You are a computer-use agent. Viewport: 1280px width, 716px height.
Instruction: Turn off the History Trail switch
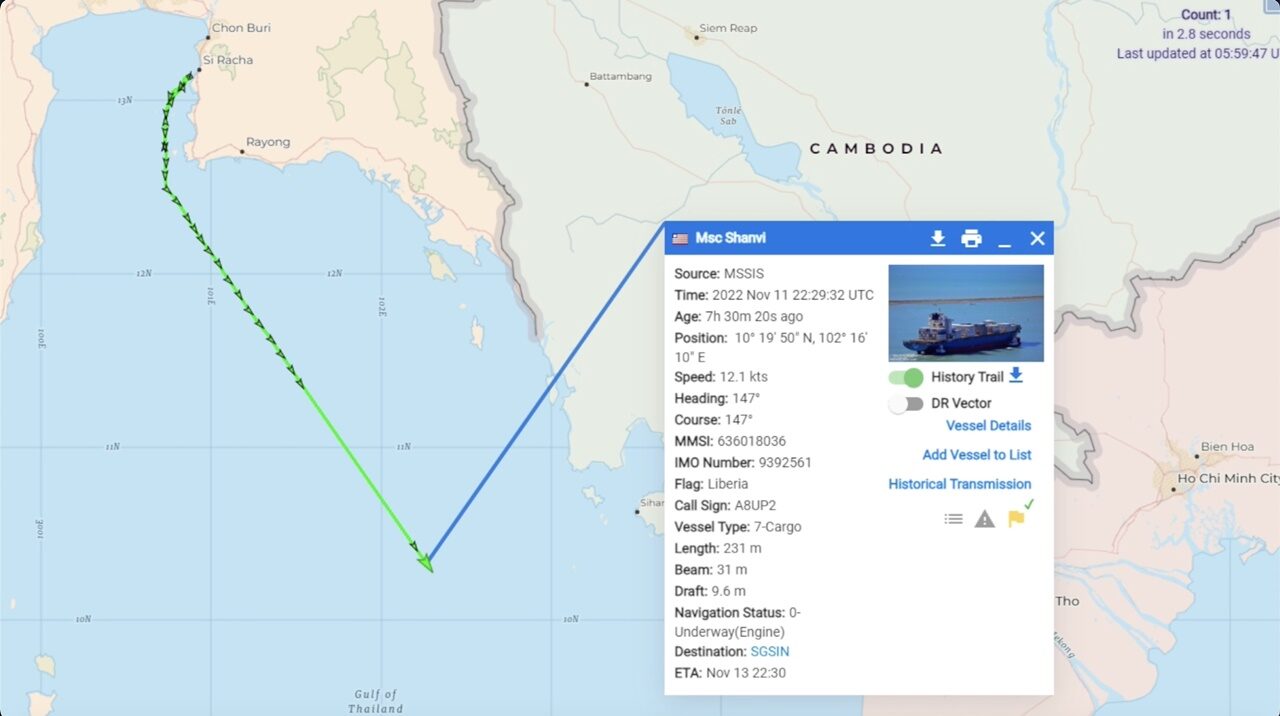(x=906, y=377)
